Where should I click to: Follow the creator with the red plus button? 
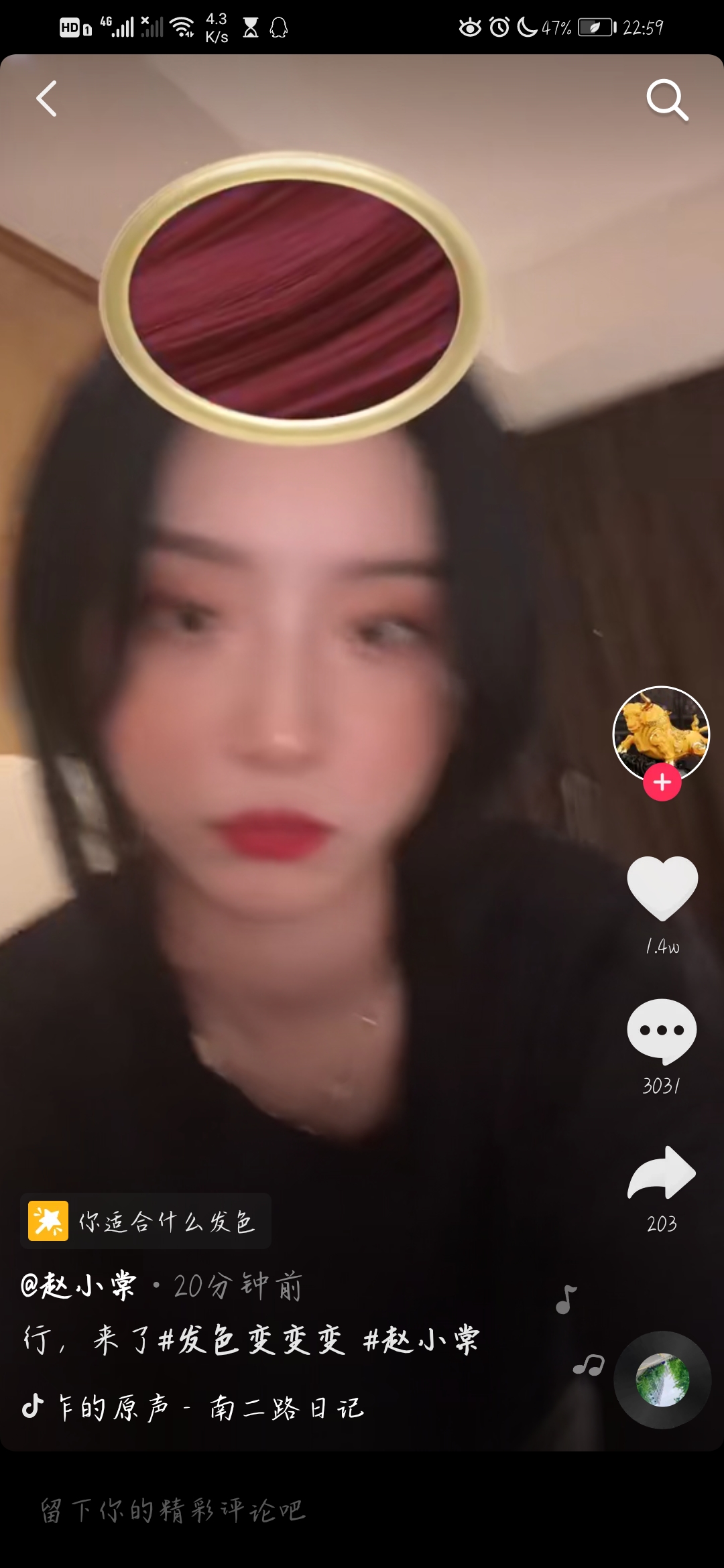pos(662,782)
